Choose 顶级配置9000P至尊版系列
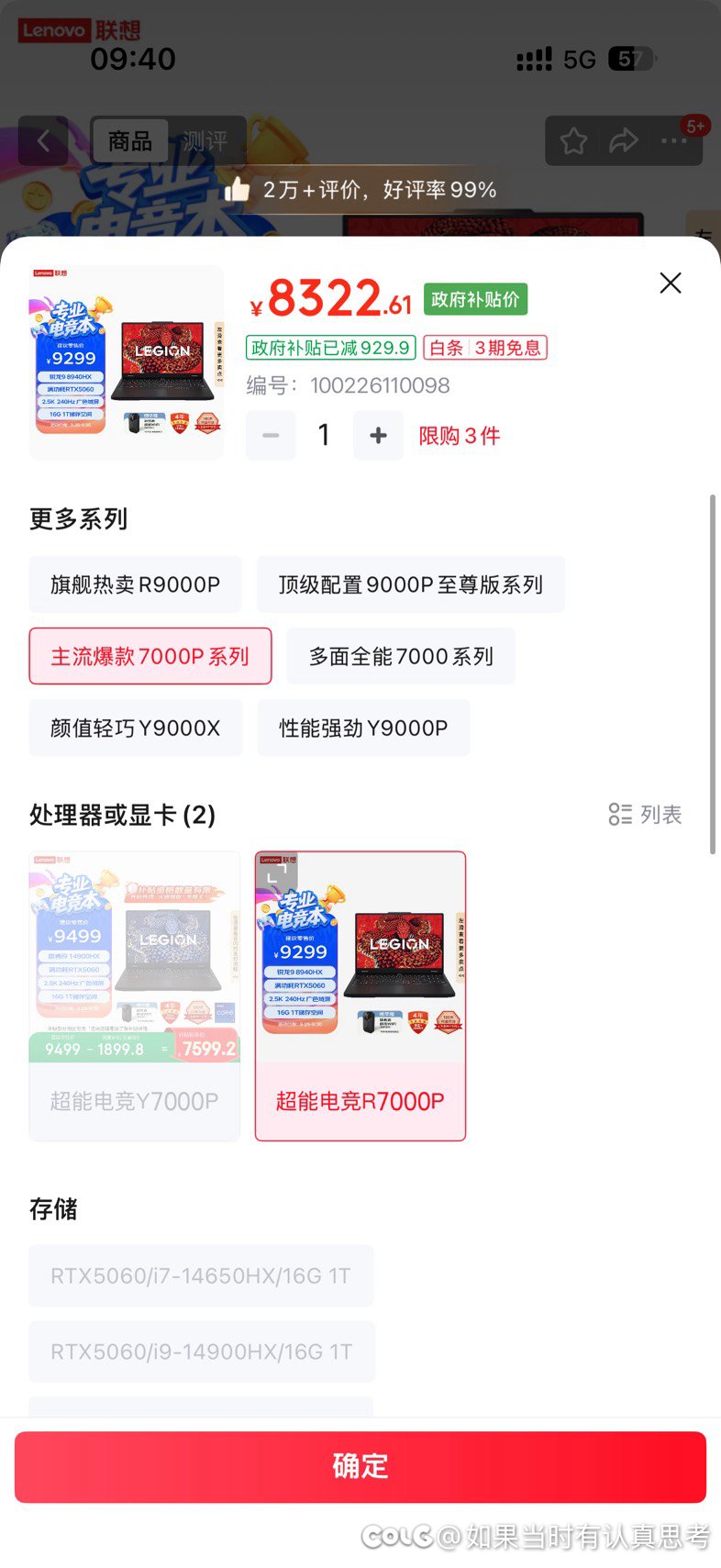 pos(411,584)
